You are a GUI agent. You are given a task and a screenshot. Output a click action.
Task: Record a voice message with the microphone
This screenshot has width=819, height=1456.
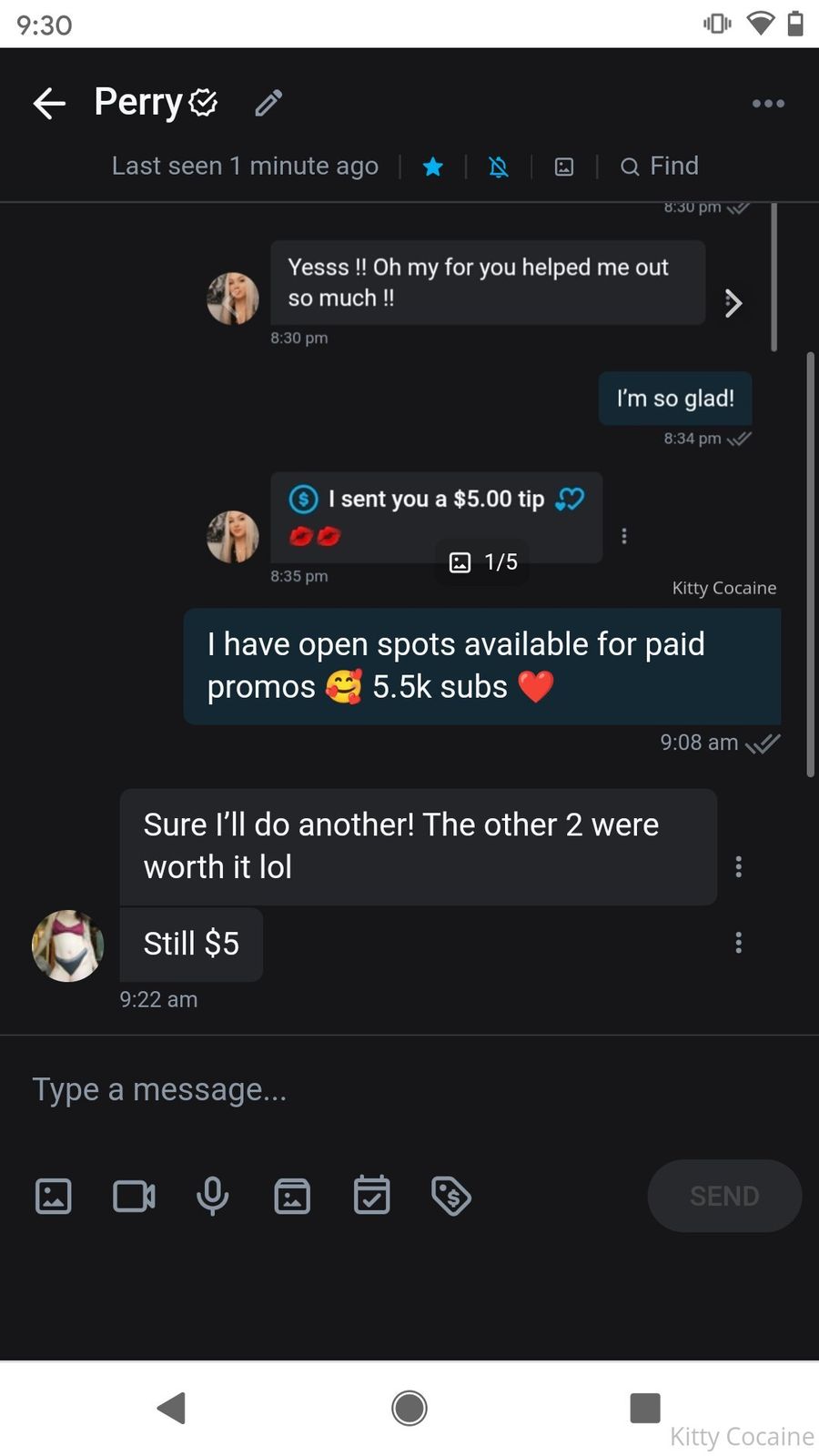[213, 1196]
